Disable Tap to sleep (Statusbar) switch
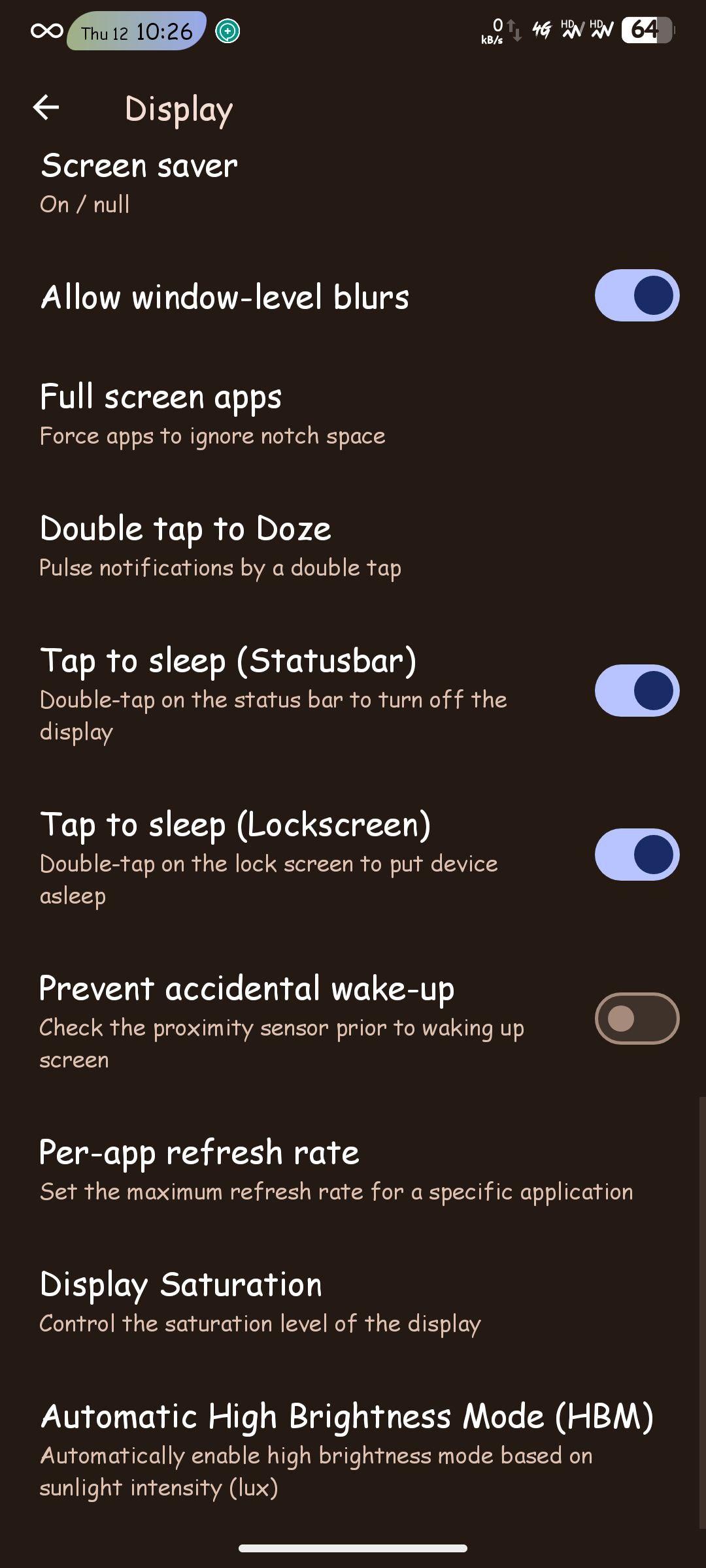 (x=637, y=691)
